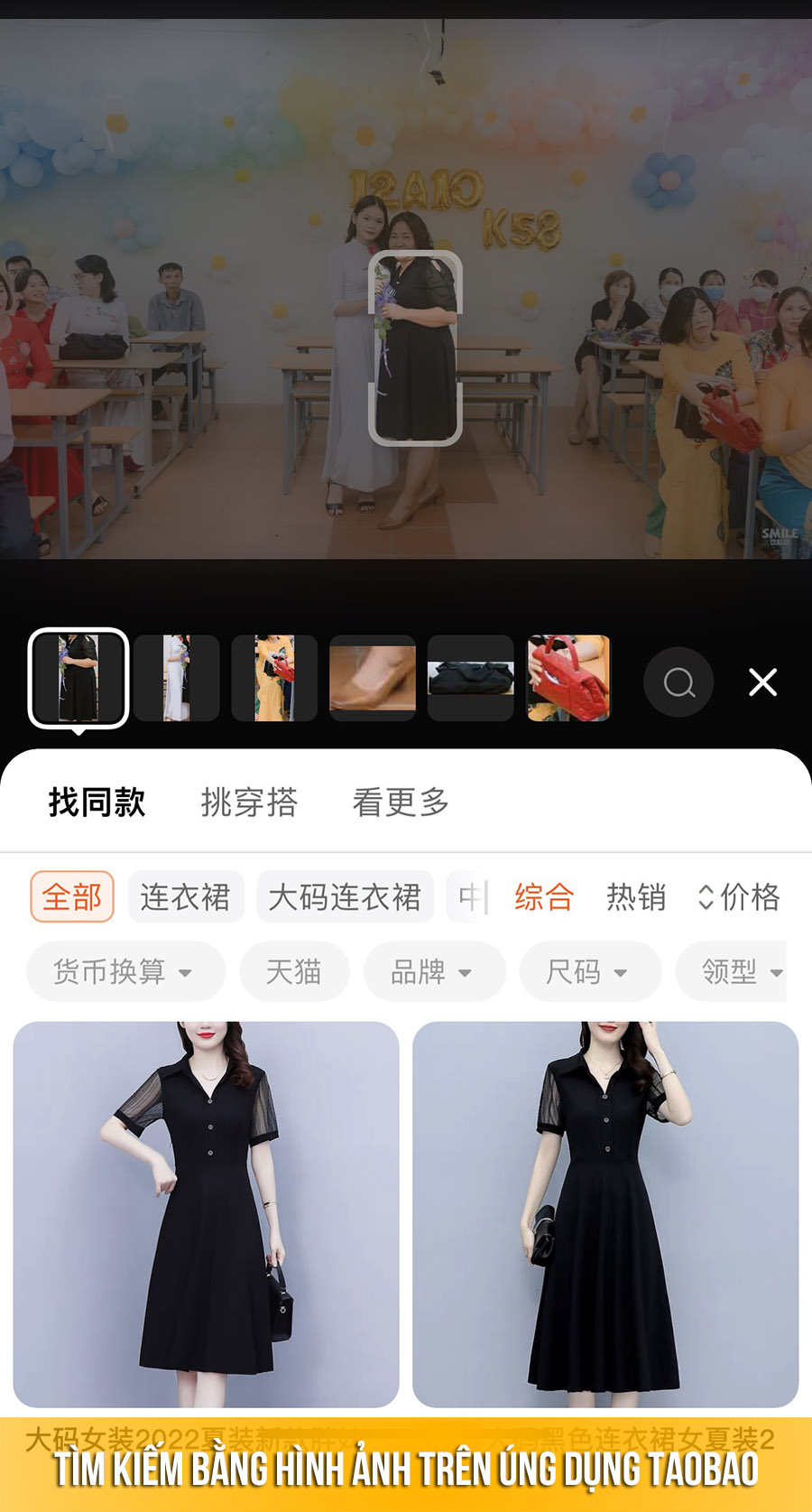Filter results by 连衣裙 chip

point(185,897)
